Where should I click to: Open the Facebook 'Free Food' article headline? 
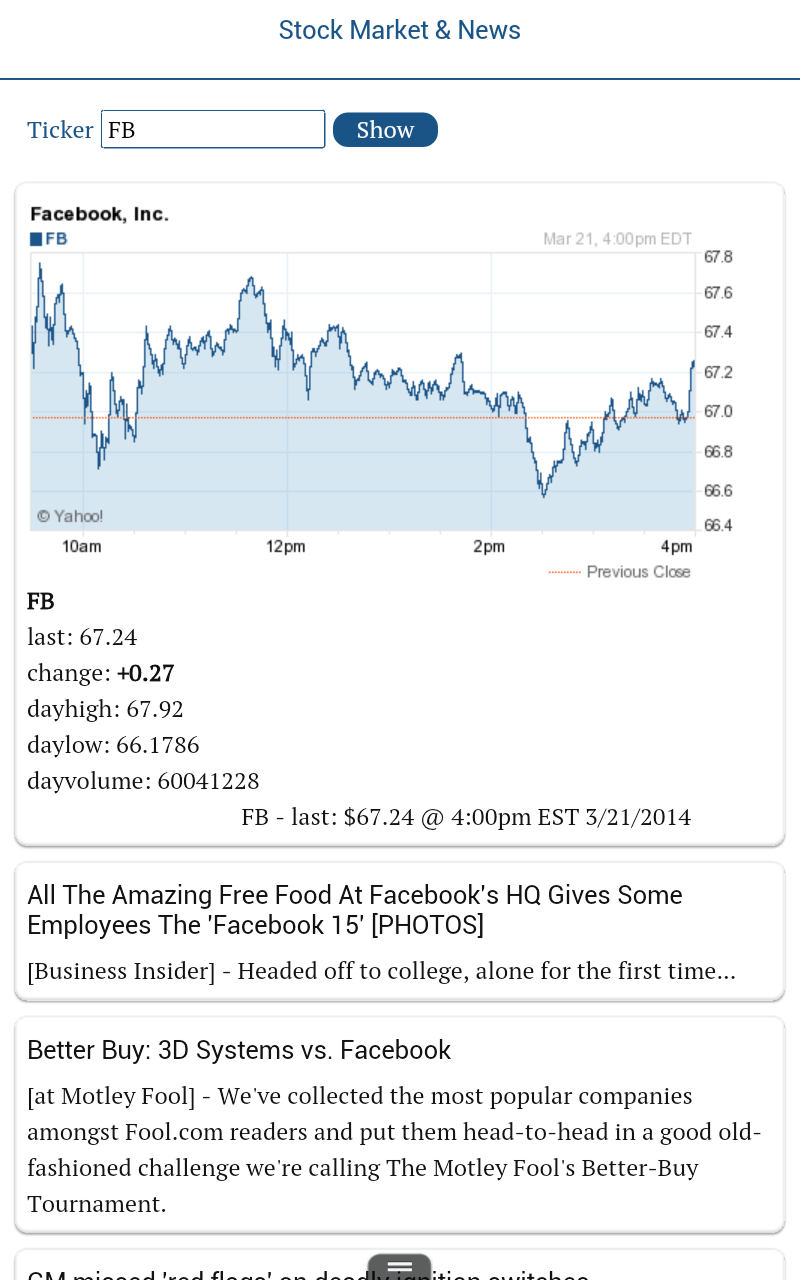[354, 909]
